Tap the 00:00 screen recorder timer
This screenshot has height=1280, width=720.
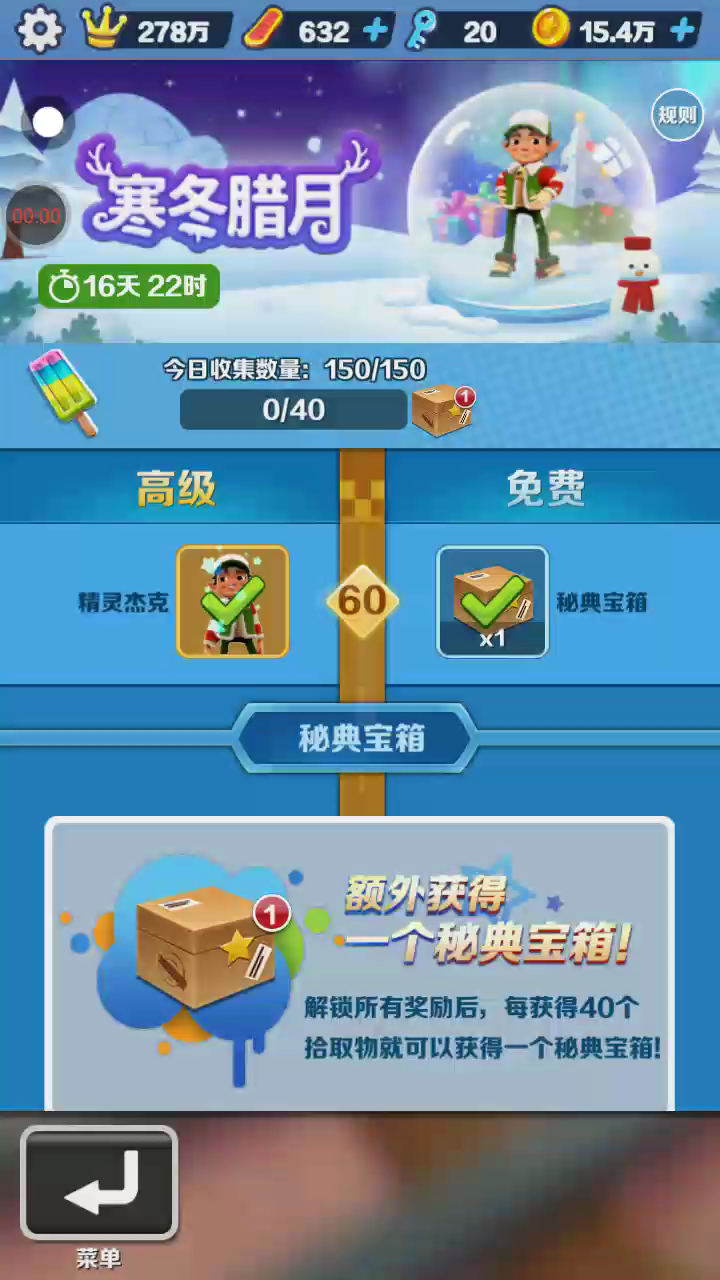(x=36, y=215)
